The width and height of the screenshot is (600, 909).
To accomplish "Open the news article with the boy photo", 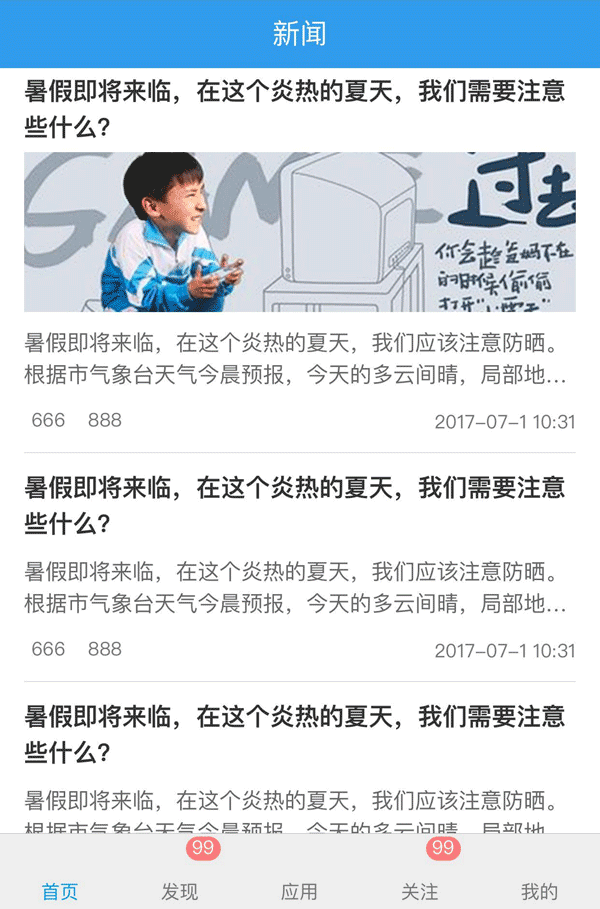I will pyautogui.click(x=299, y=232).
